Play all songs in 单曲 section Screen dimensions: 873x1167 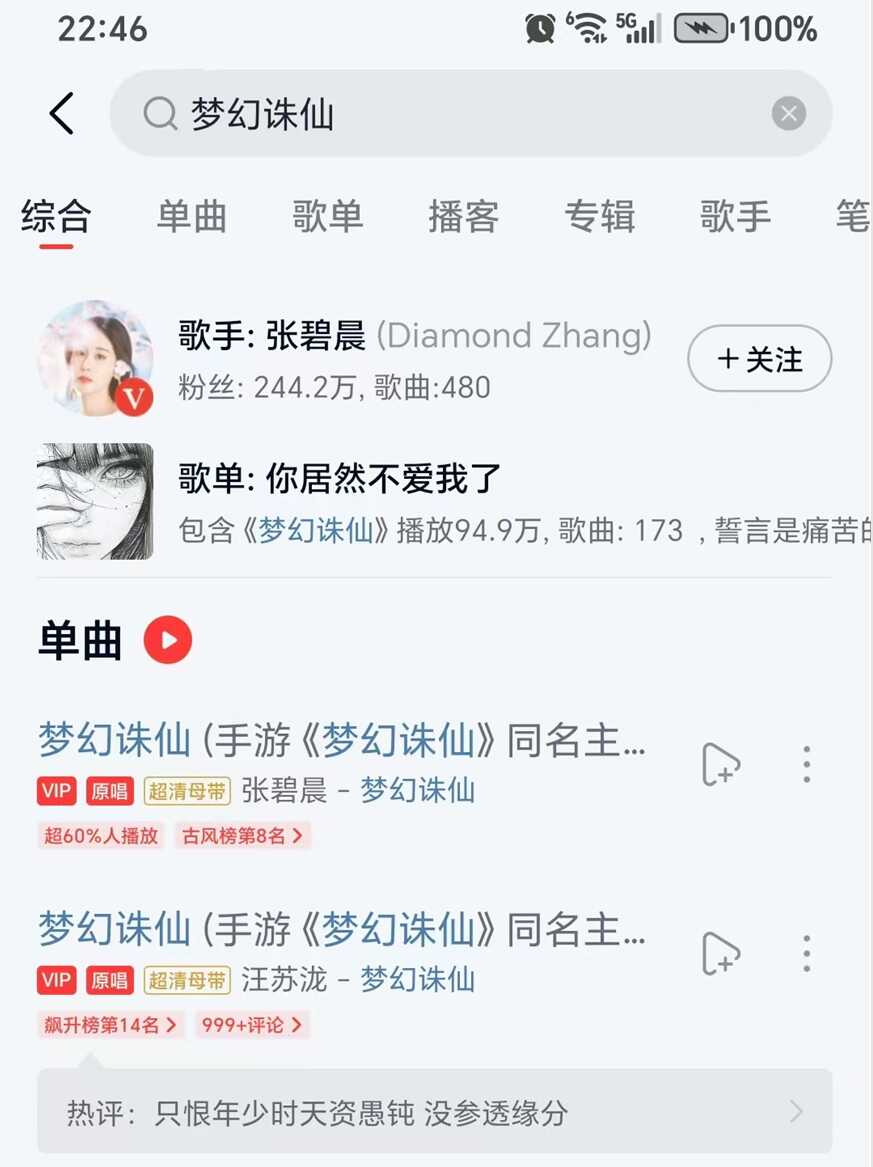[167, 640]
